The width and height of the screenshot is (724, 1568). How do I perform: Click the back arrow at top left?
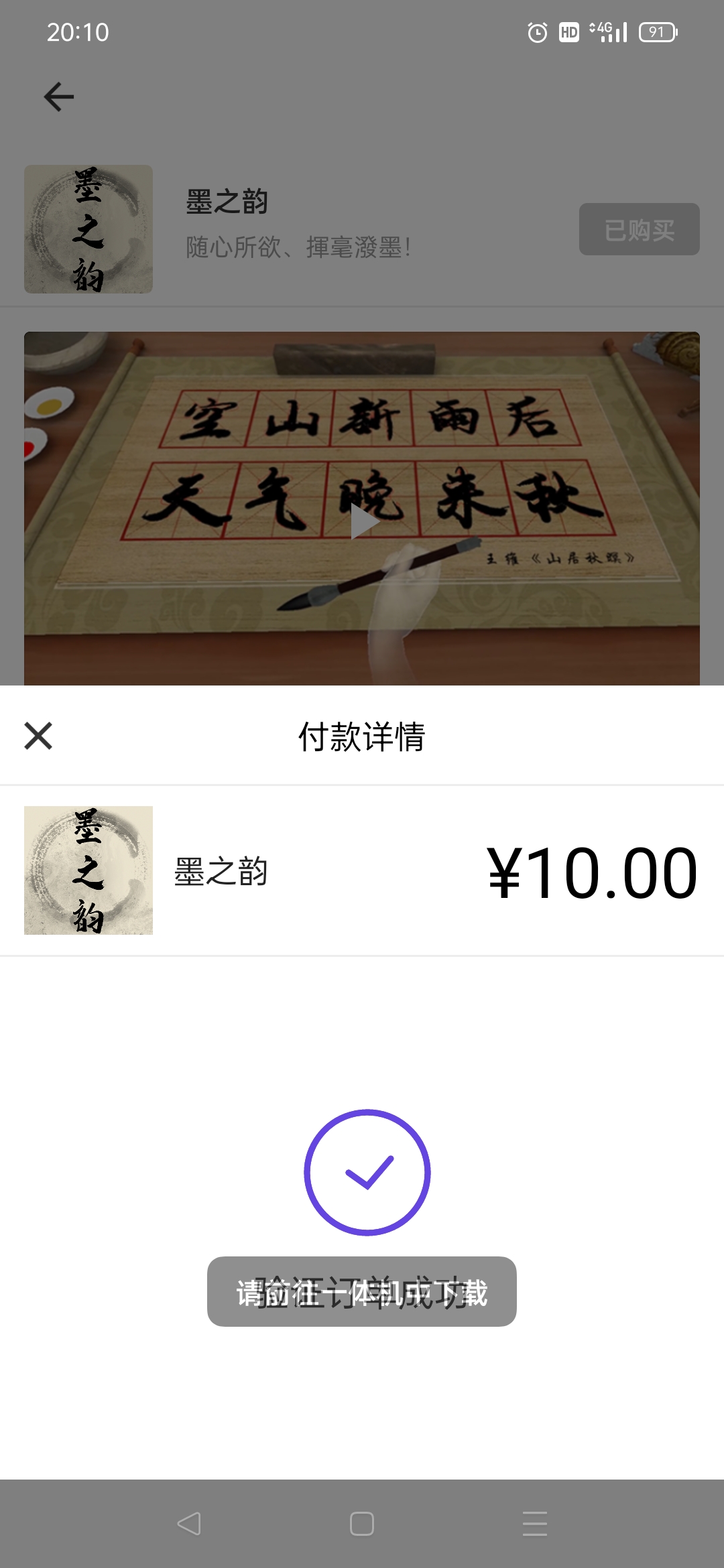tap(59, 96)
